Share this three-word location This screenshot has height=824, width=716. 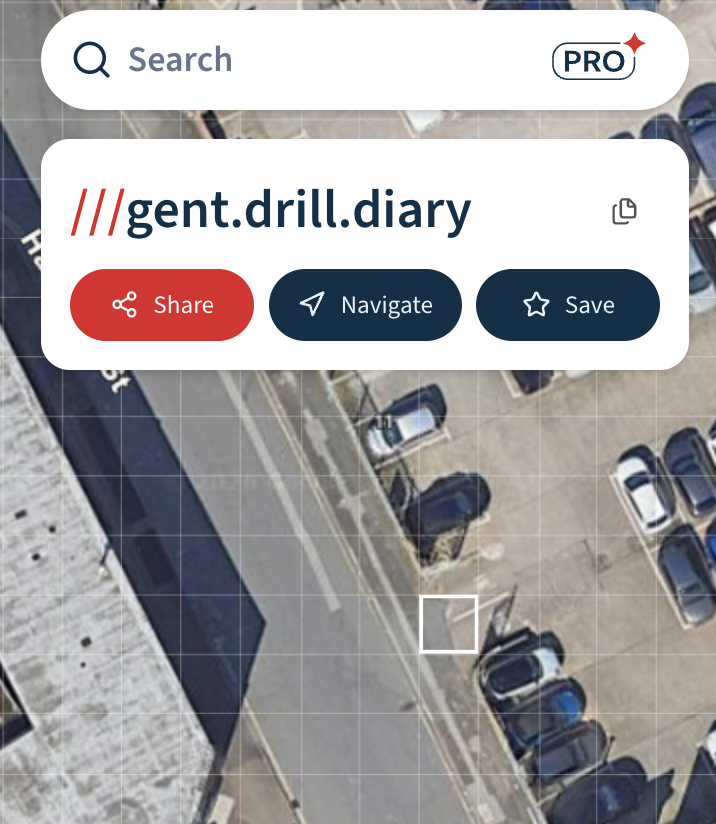(162, 305)
